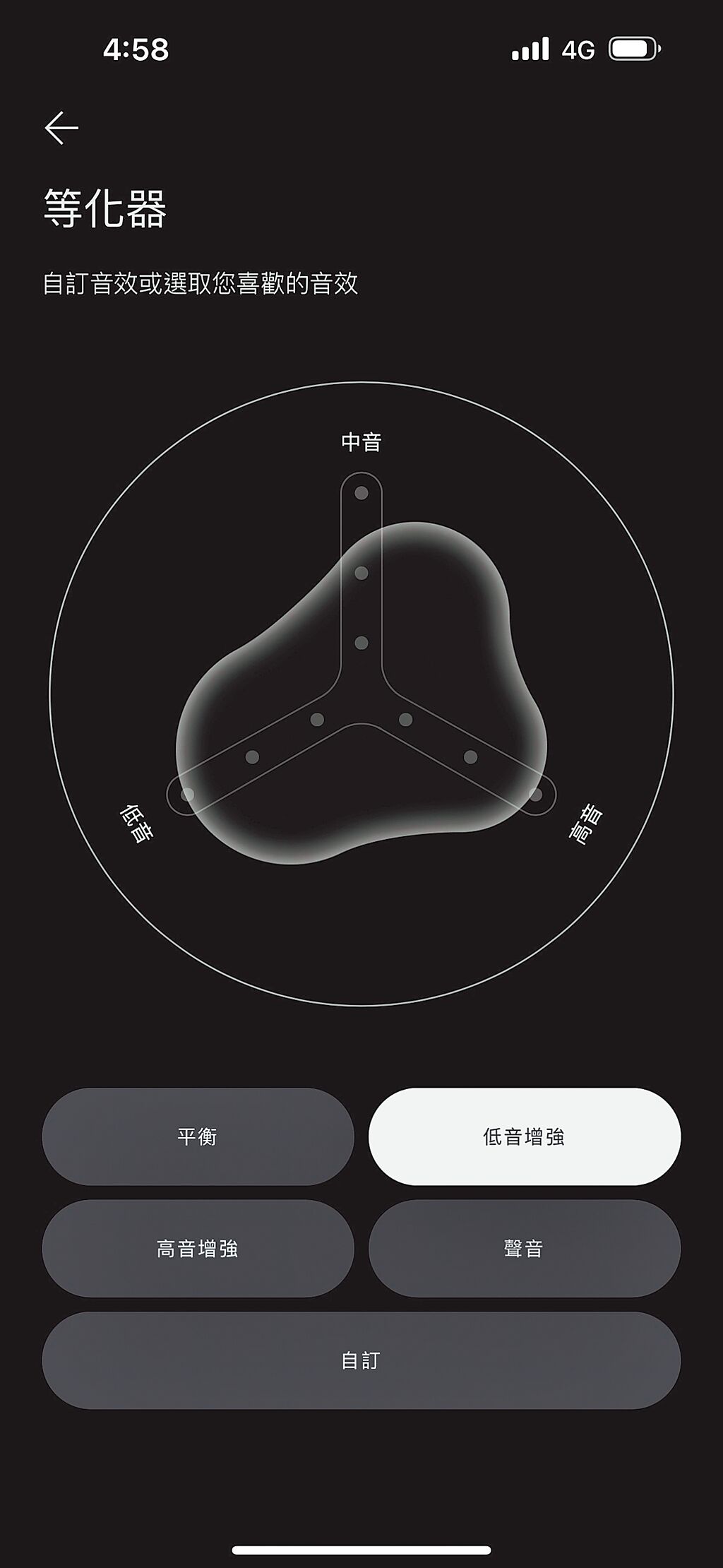Image resolution: width=723 pixels, height=1568 pixels.
Task: Tap the 高音 axis endpoint dot
Action: coord(535,796)
